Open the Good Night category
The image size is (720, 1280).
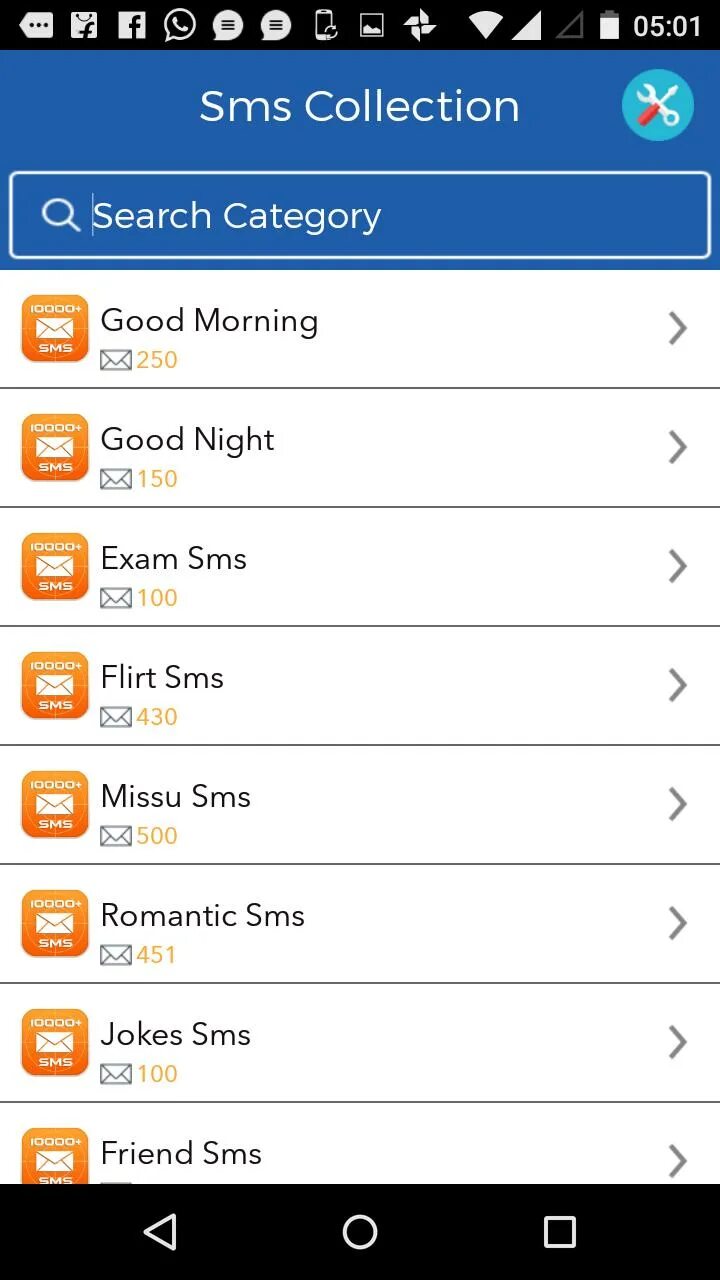[360, 448]
